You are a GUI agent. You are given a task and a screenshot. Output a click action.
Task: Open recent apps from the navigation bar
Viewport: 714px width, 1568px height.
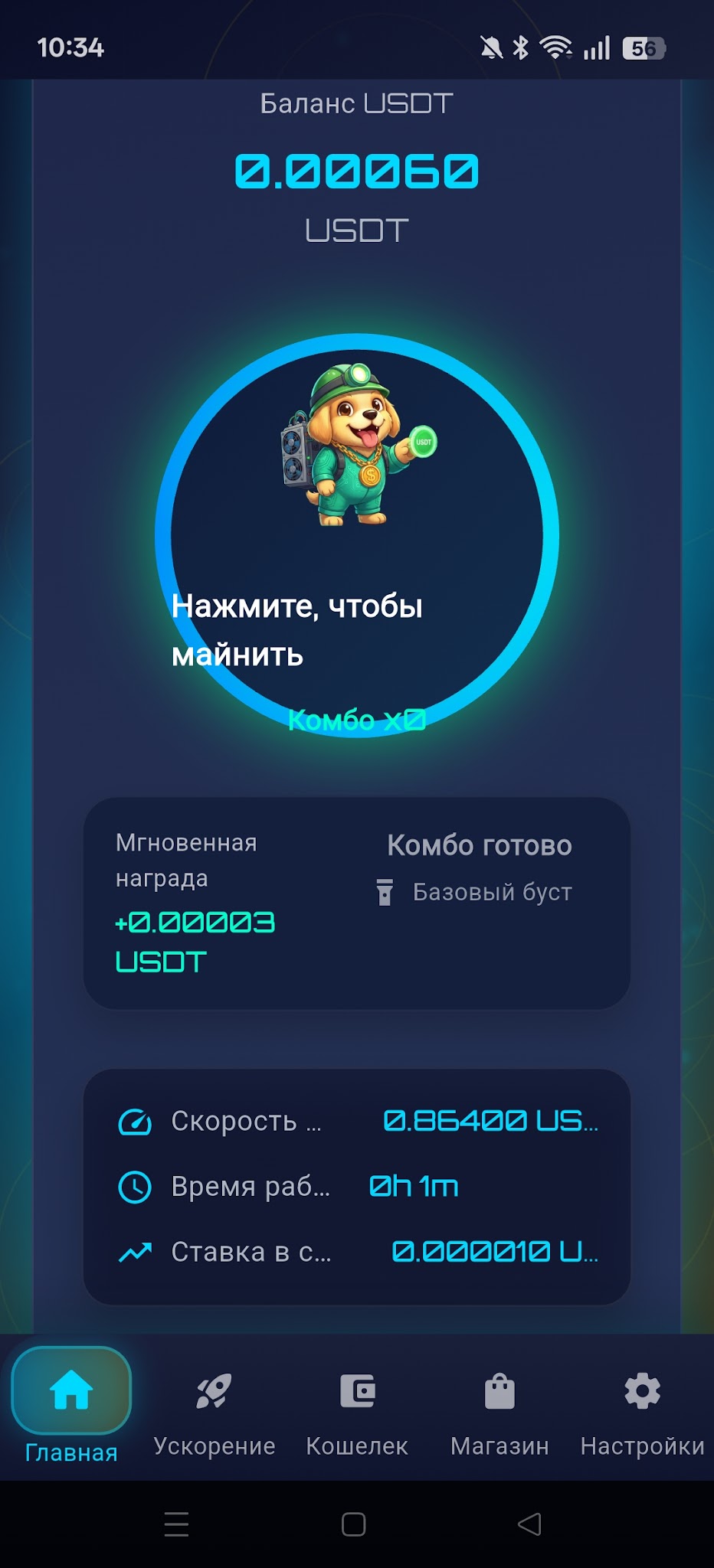(x=176, y=1524)
